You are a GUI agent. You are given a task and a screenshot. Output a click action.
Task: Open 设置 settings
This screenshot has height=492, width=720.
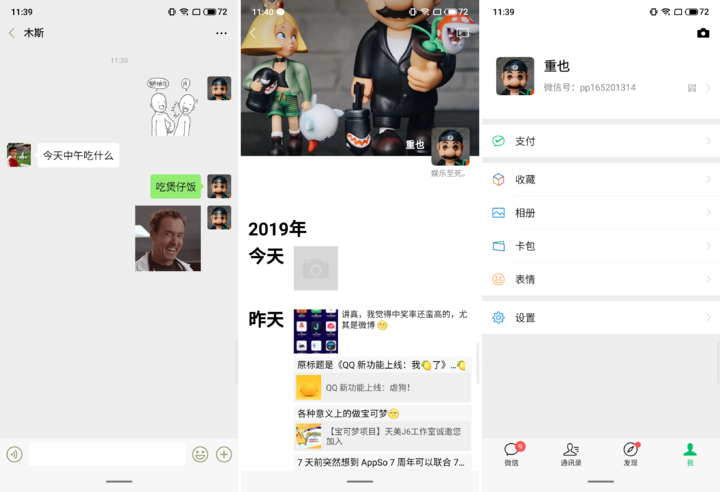point(600,318)
